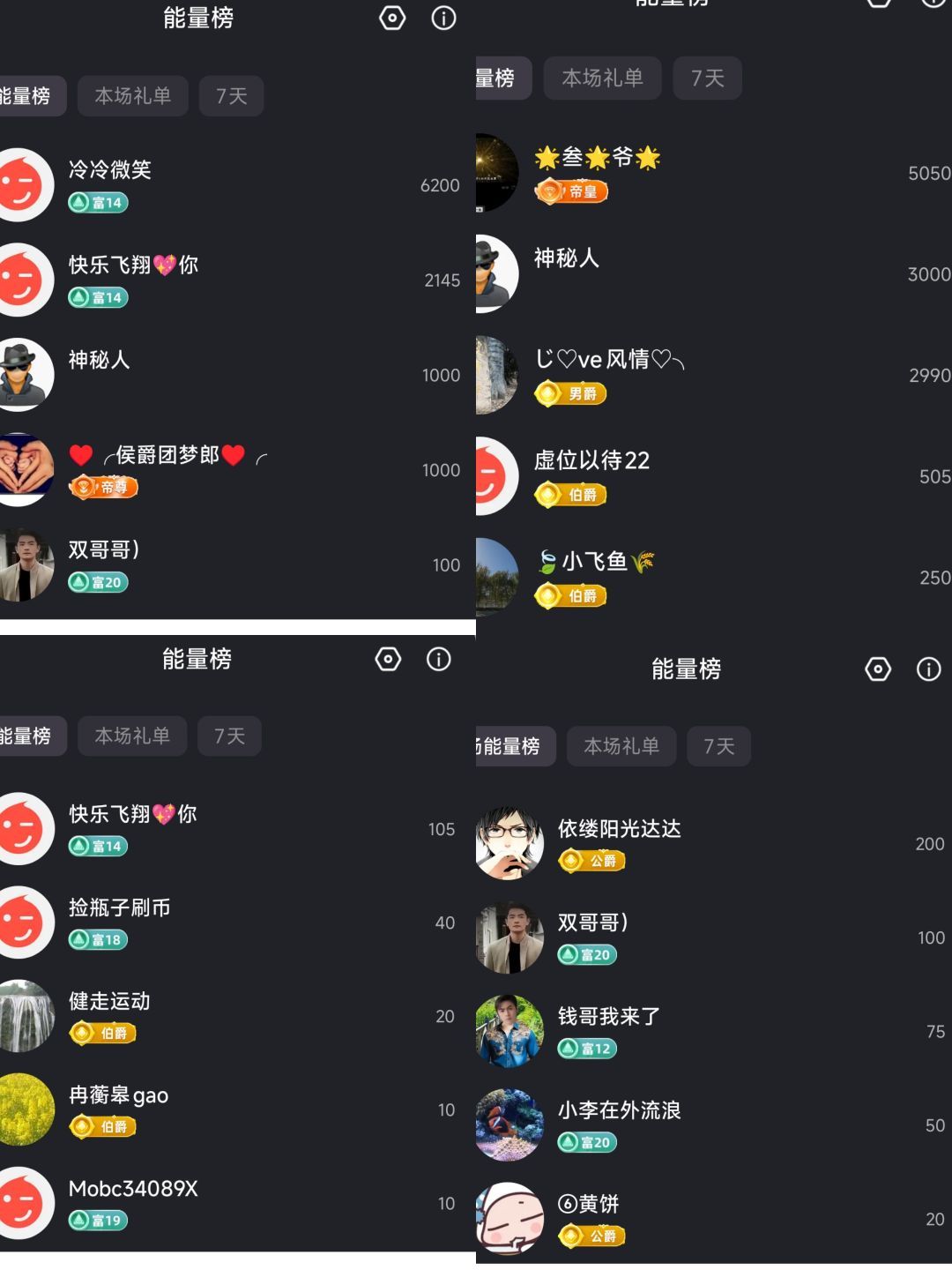Screen dimensions: 952x1270
Task: Switch to the 本场礼单 tab
Action: pyautogui.click(x=133, y=96)
